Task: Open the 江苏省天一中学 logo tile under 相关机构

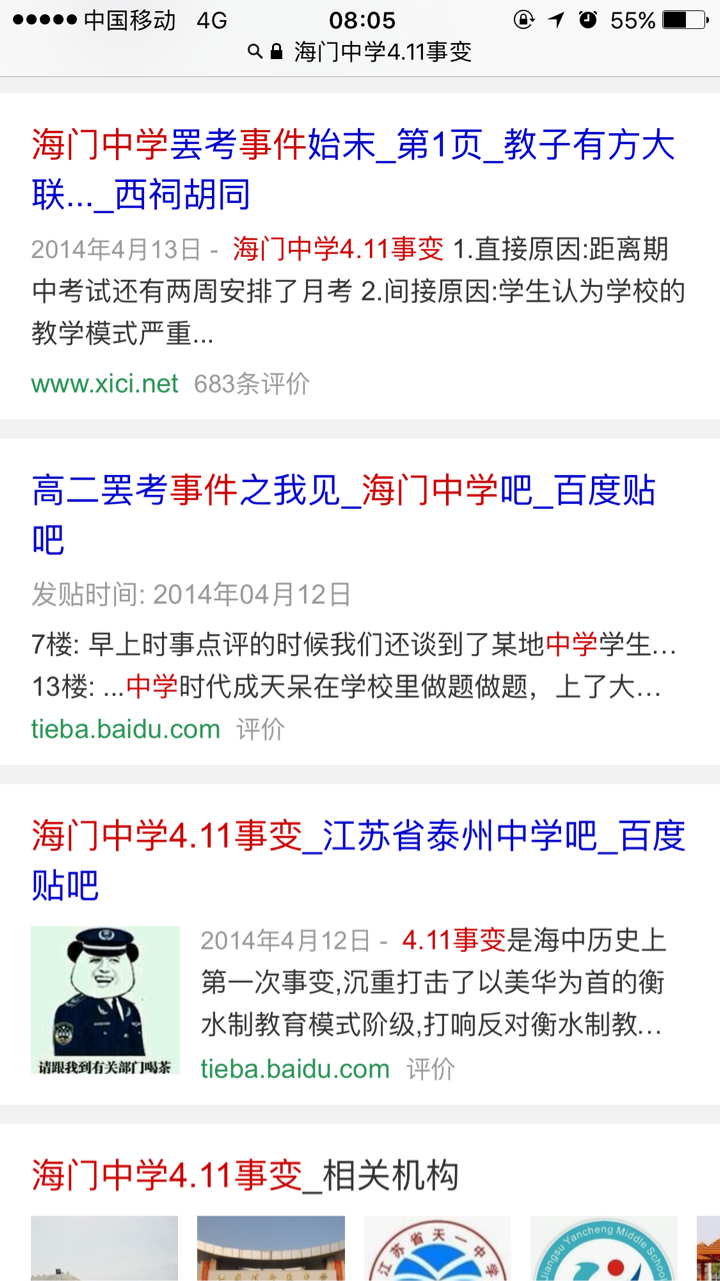Action: point(437,1248)
